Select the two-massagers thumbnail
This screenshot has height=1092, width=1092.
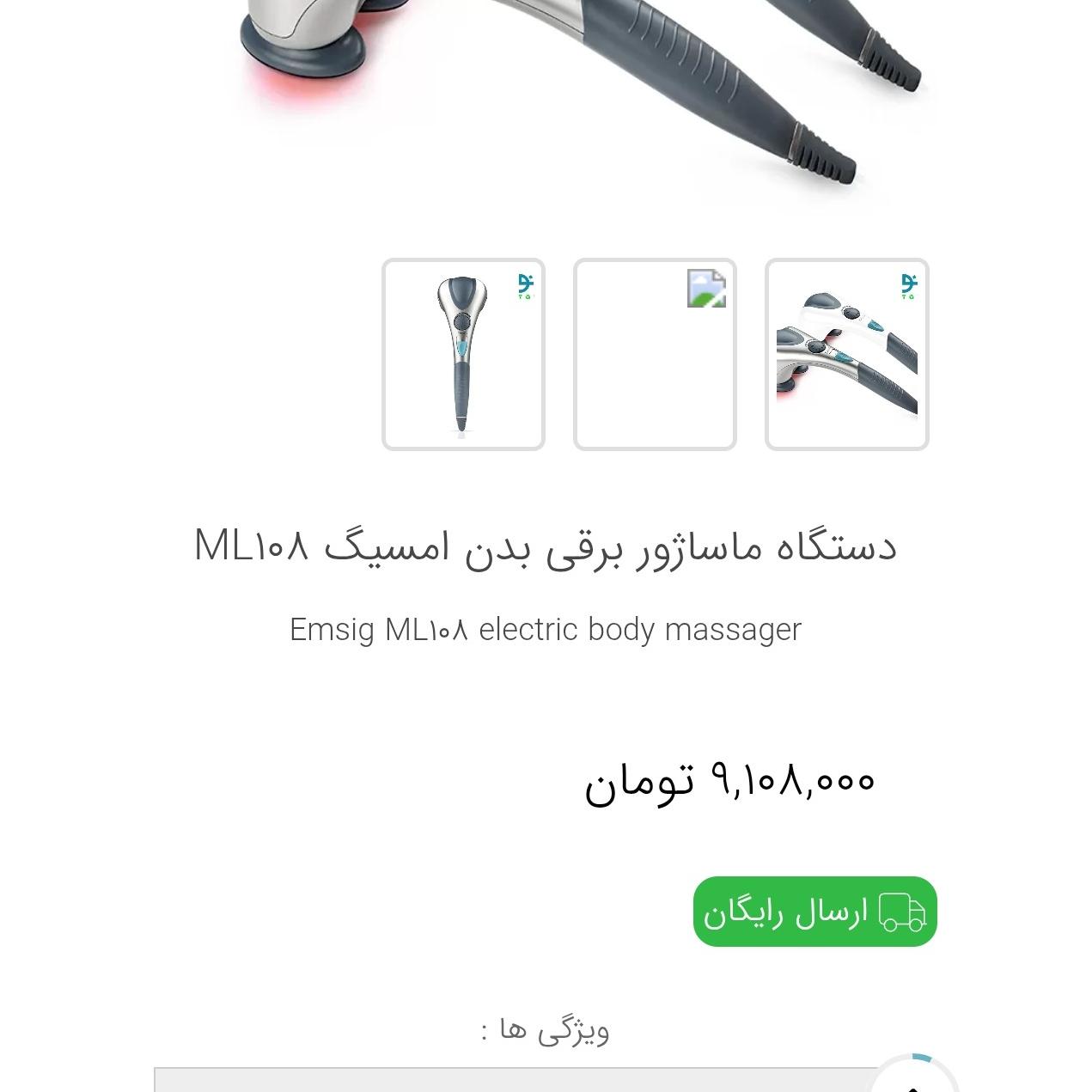[x=846, y=354]
